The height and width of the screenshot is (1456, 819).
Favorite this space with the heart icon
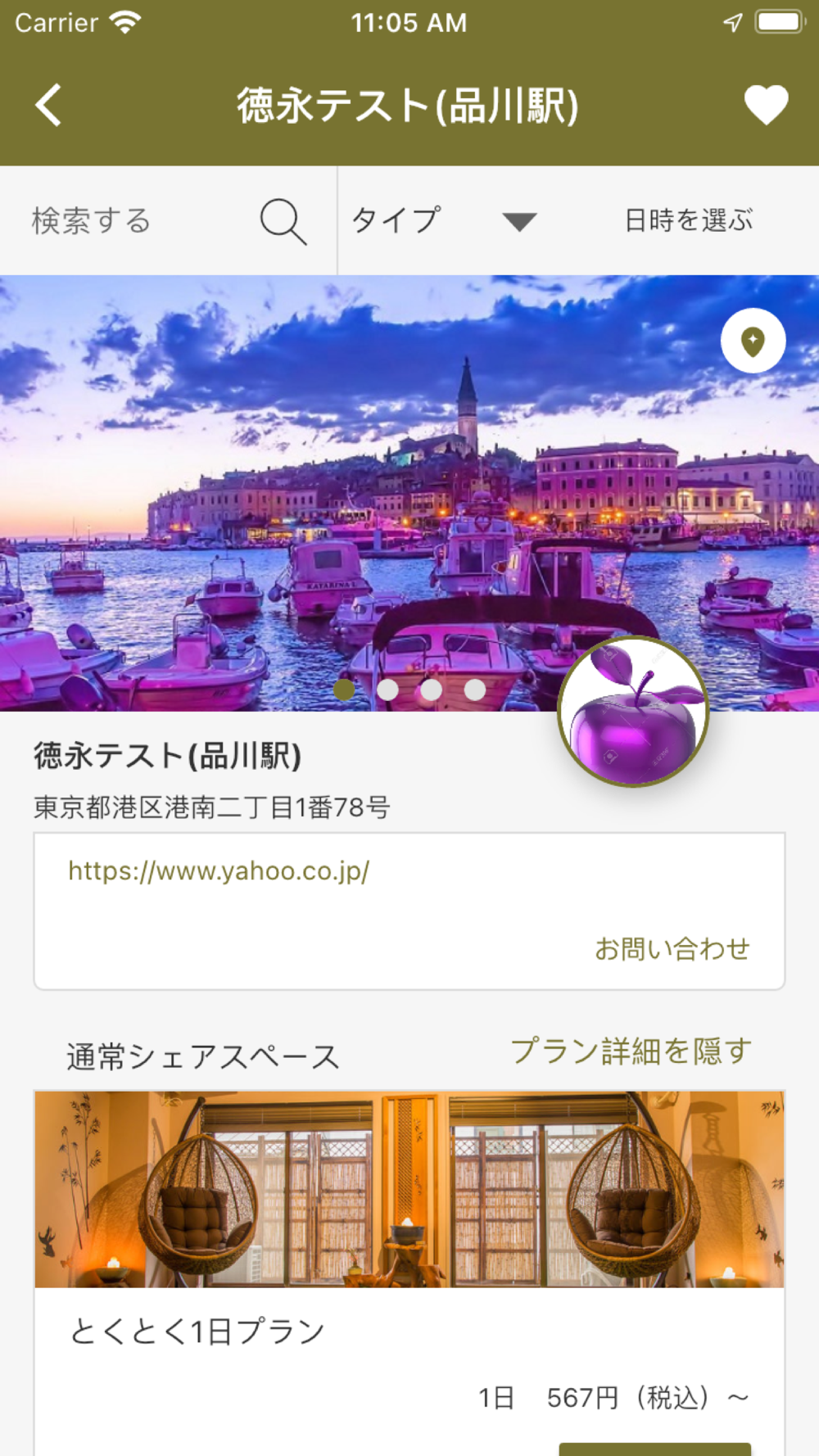click(x=766, y=106)
